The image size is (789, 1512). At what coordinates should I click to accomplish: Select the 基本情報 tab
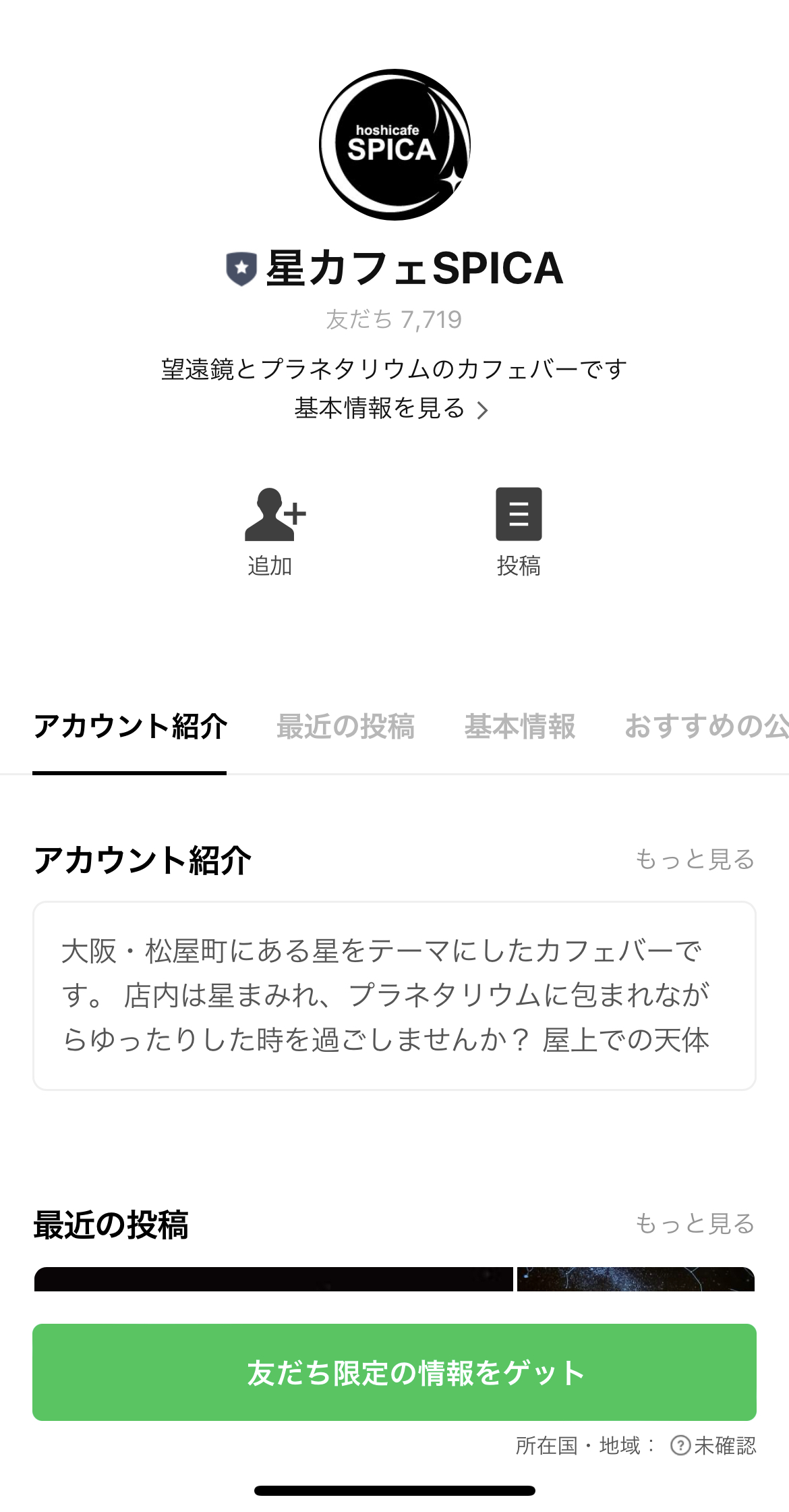(519, 729)
